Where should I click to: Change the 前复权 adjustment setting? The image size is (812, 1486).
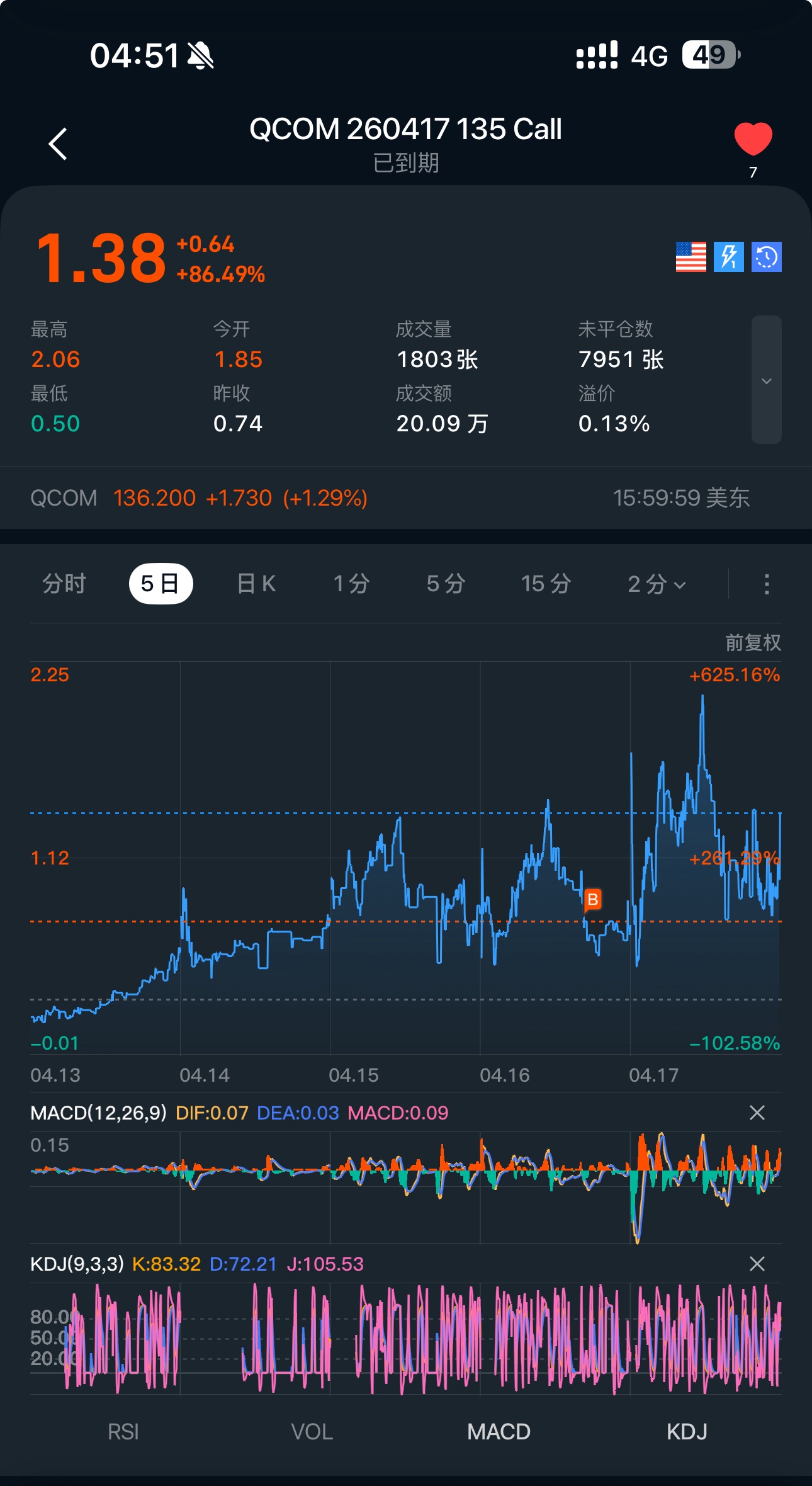coord(753,642)
